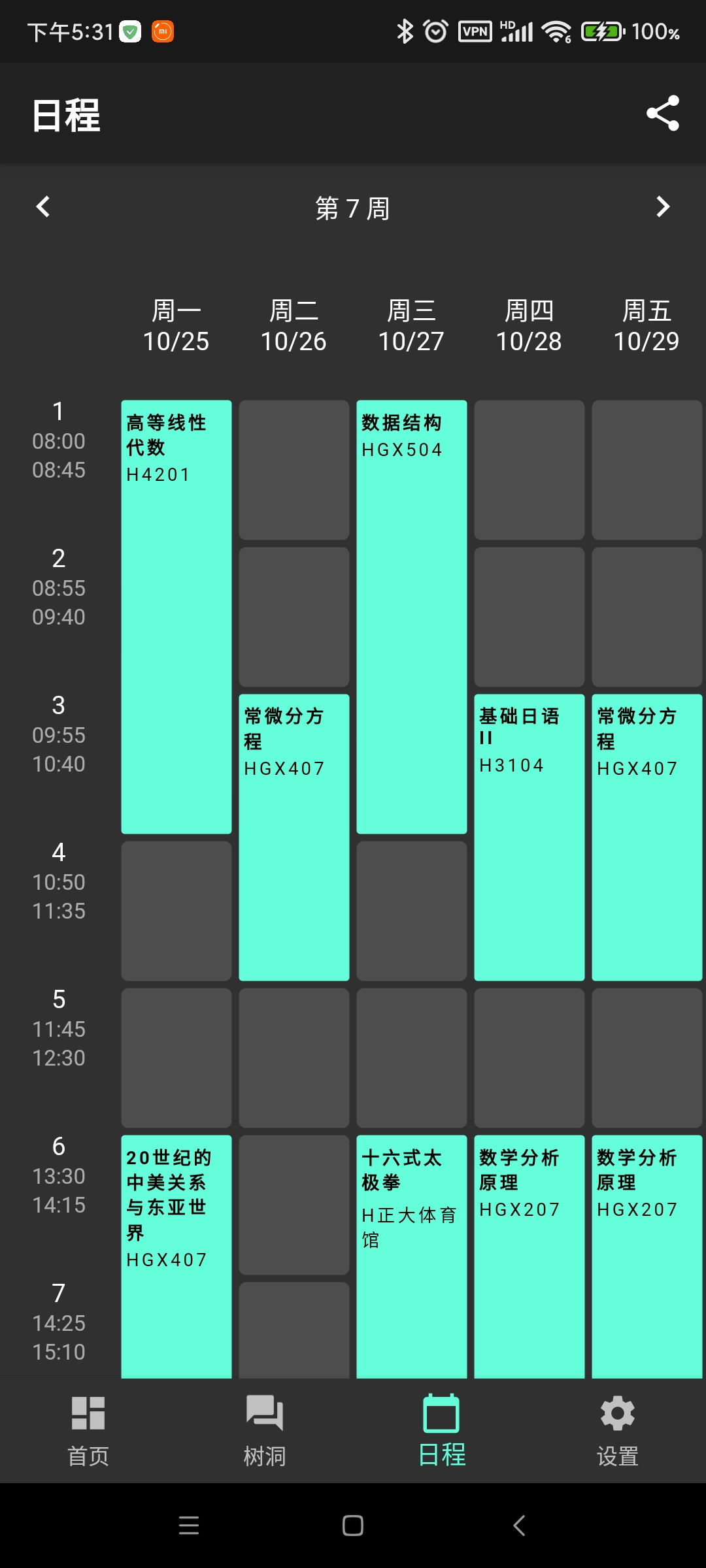
Task: Switch to the 首页 tab
Action: pyautogui.click(x=88, y=1431)
